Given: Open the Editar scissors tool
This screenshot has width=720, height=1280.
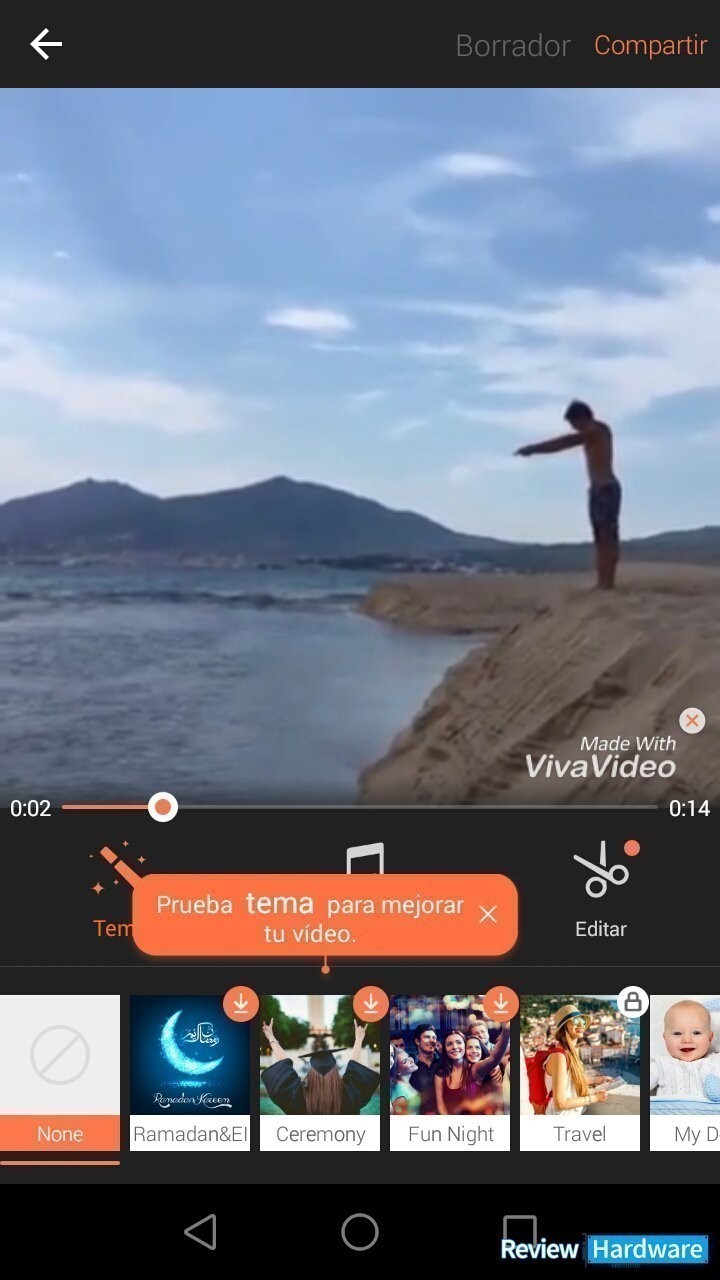Looking at the screenshot, I should (x=601, y=890).
